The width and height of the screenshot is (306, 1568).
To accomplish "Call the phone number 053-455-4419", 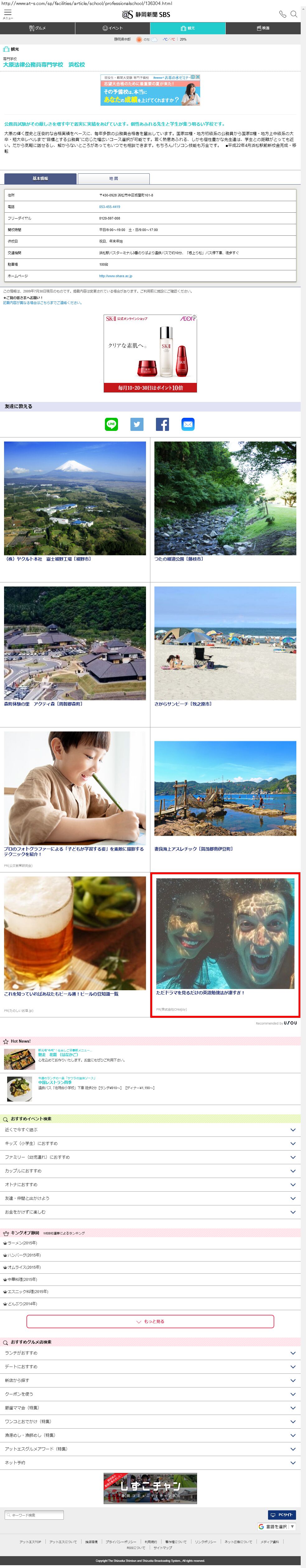I will pos(109,207).
